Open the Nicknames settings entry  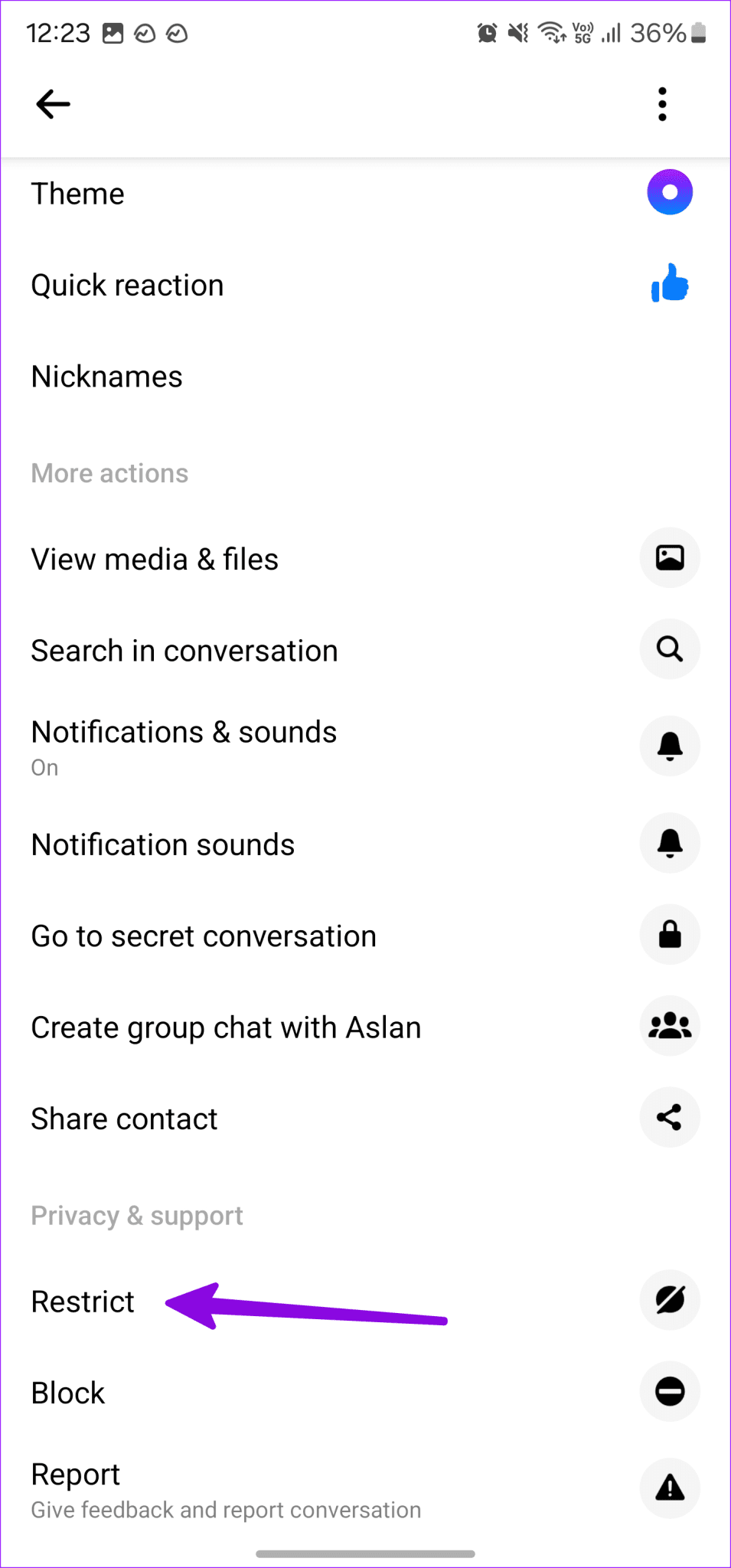point(106,375)
